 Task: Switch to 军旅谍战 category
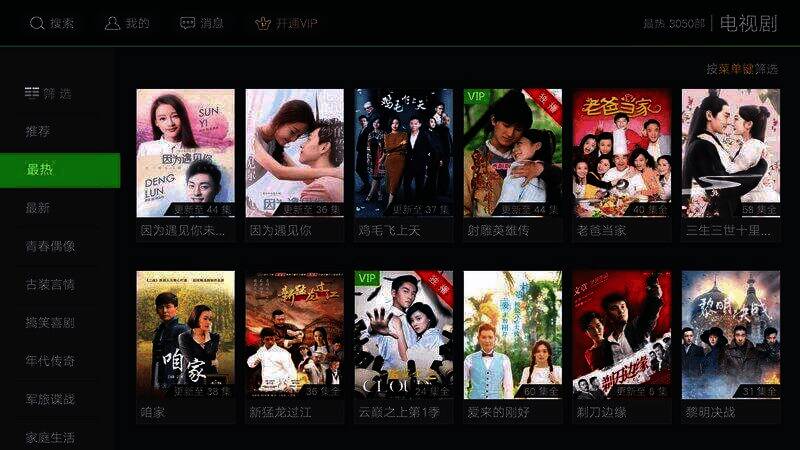[x=50, y=399]
